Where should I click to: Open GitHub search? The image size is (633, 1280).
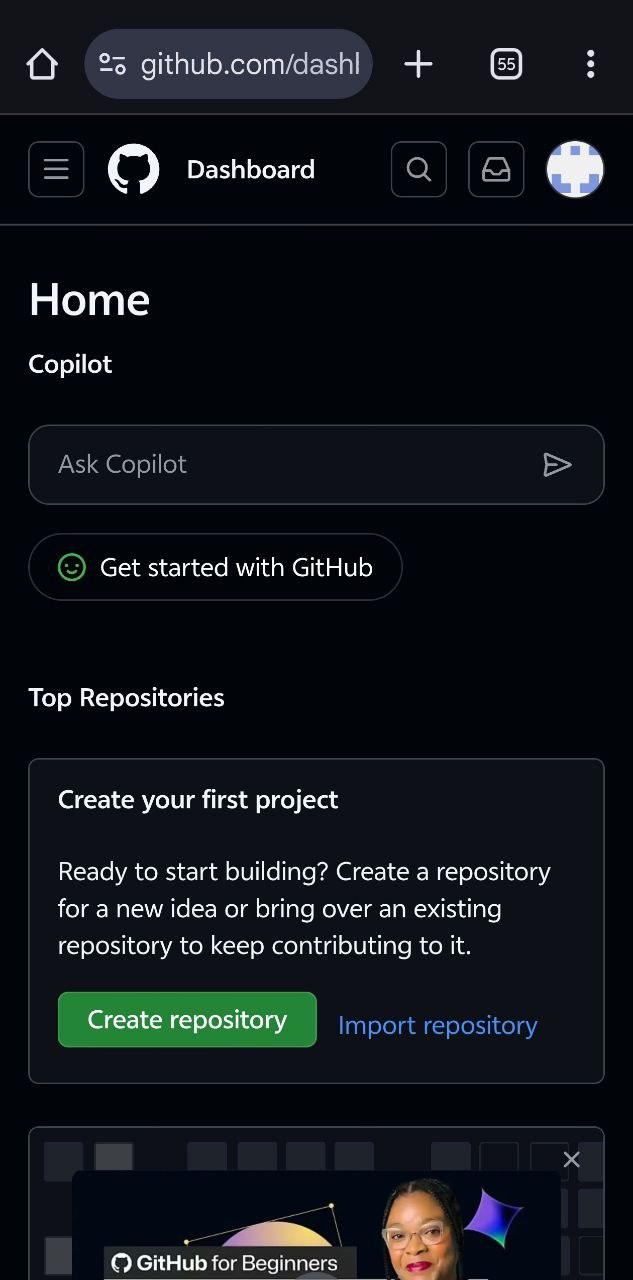419,169
